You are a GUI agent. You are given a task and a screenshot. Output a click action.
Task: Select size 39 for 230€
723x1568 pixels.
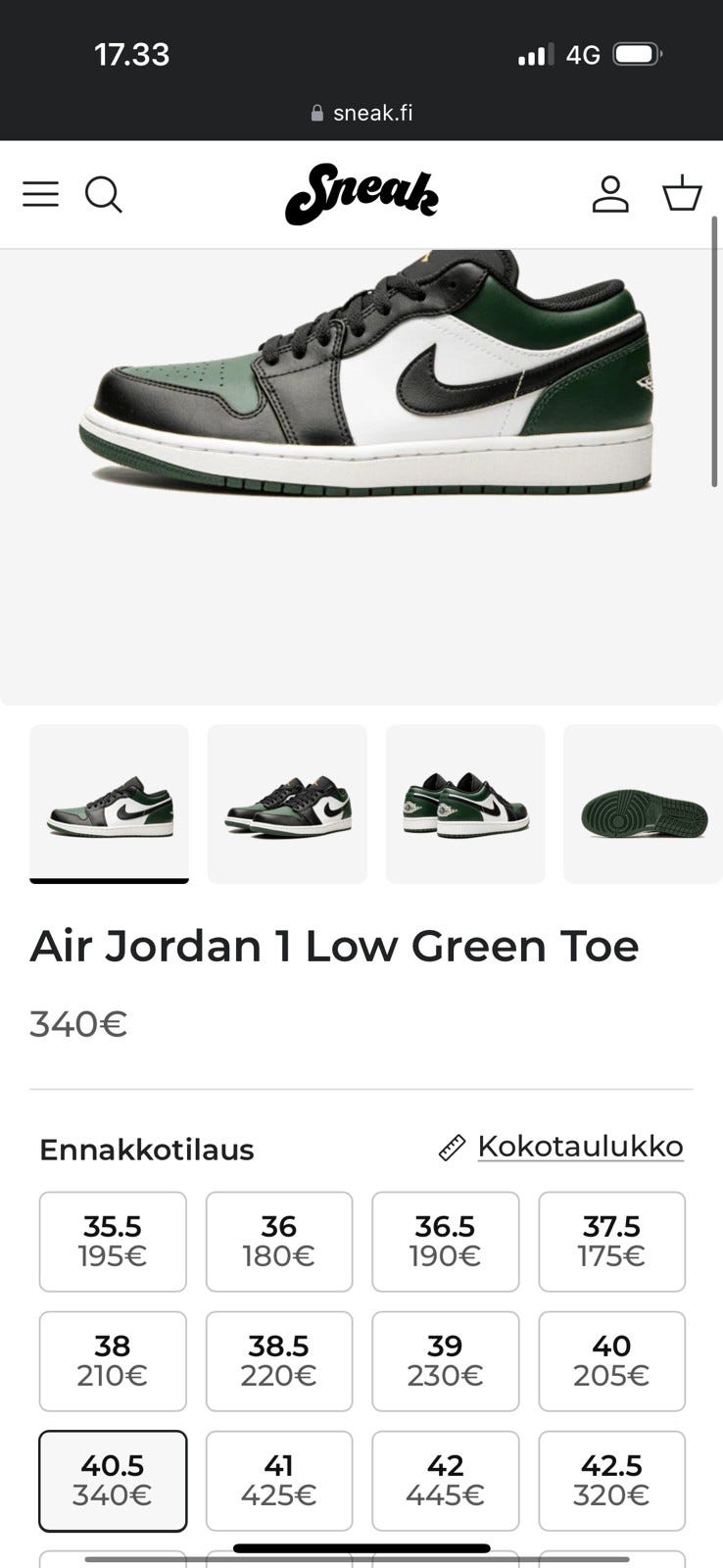[445, 1360]
